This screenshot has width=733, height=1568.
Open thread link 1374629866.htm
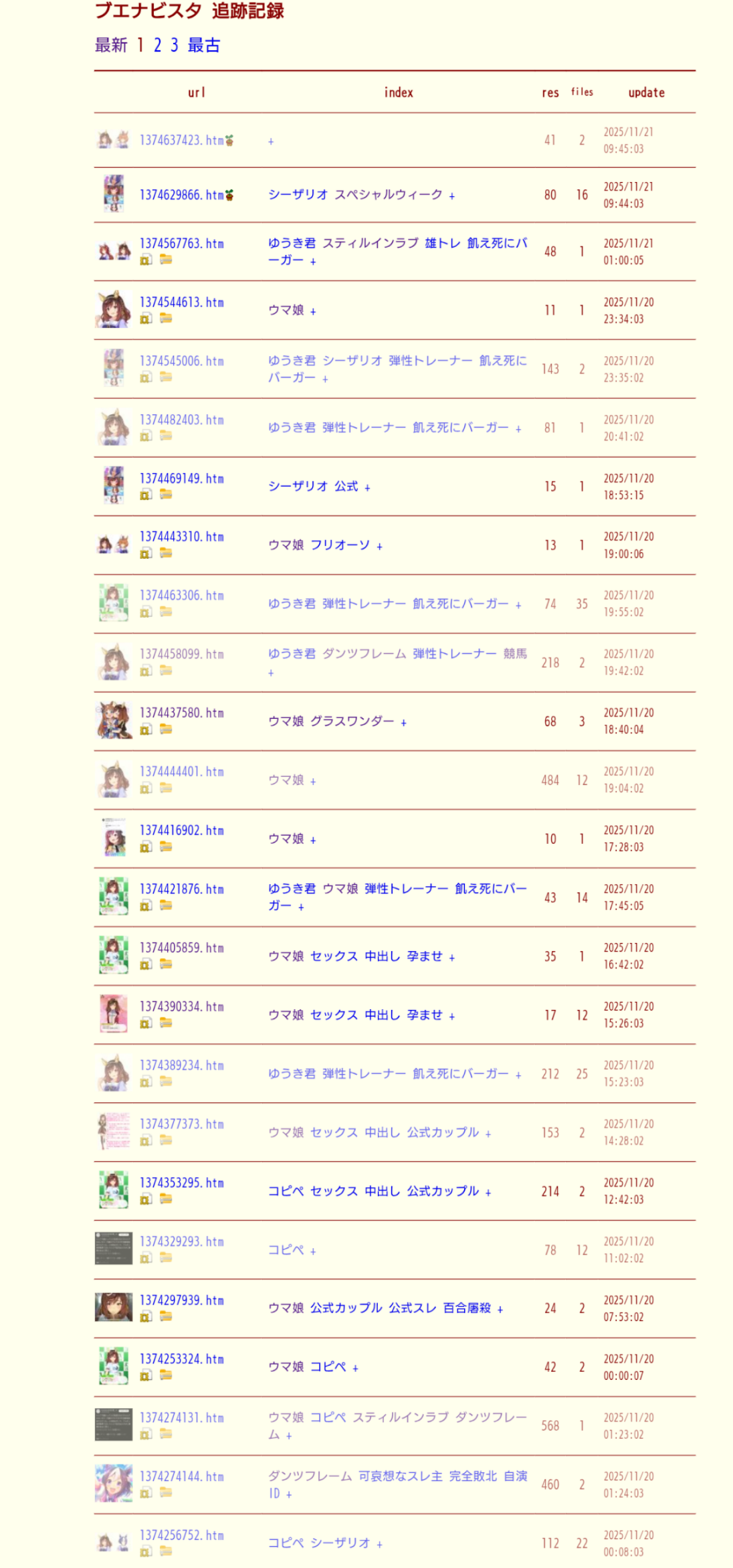coord(181,195)
